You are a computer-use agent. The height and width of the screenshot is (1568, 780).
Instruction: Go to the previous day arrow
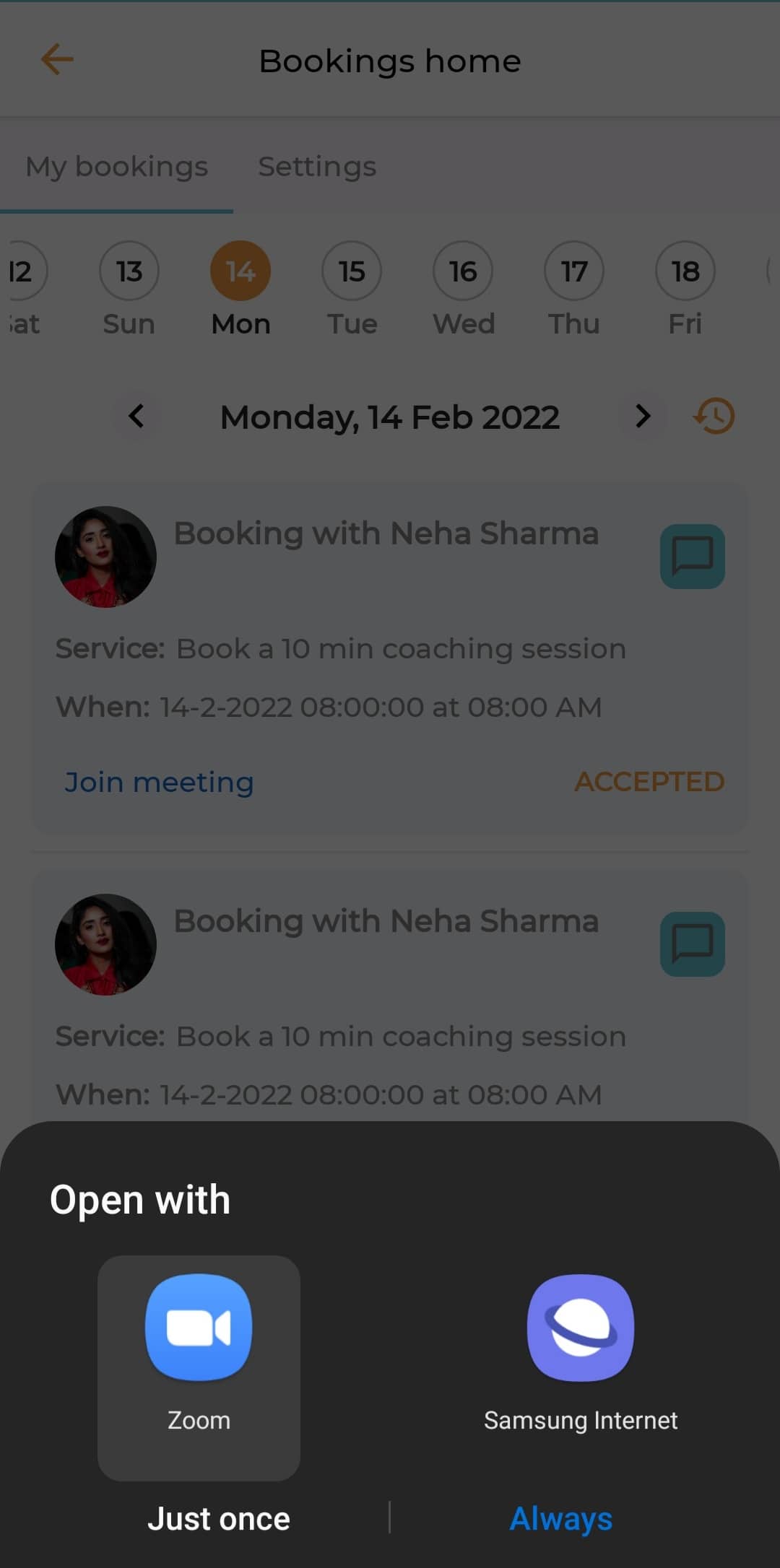pos(136,416)
